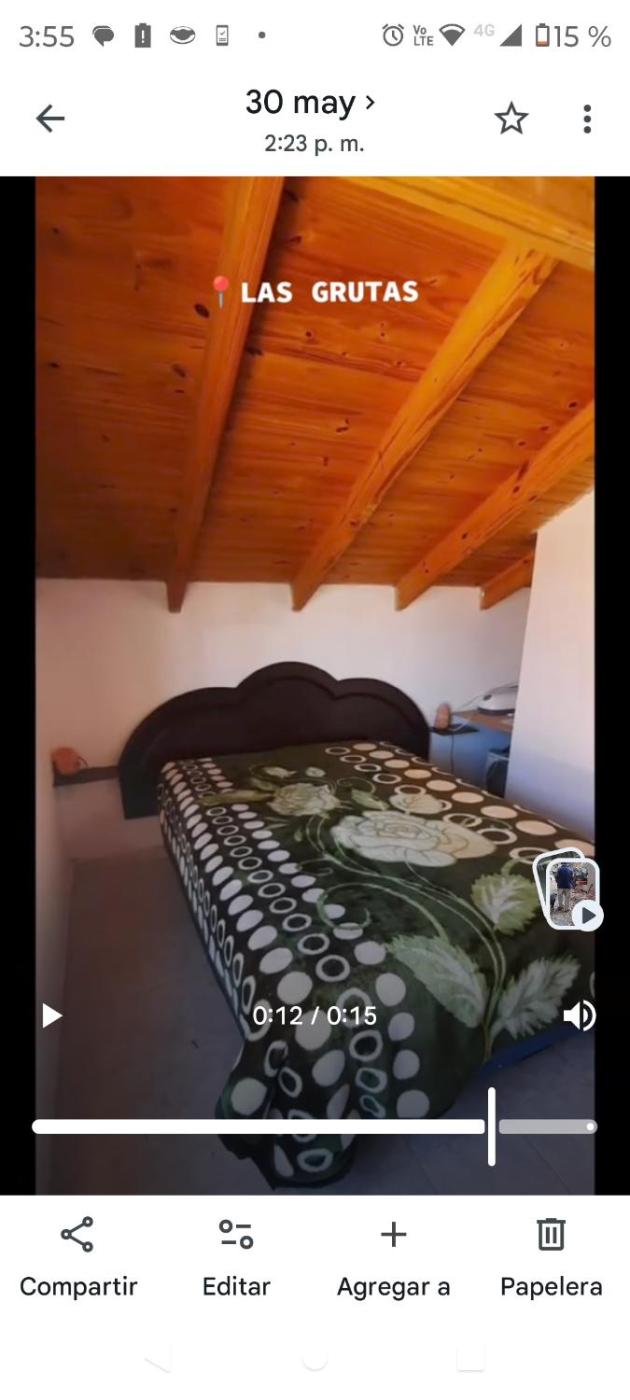The width and height of the screenshot is (630, 1400).
Task: Move the video to Papelera
Action: click(x=551, y=1258)
